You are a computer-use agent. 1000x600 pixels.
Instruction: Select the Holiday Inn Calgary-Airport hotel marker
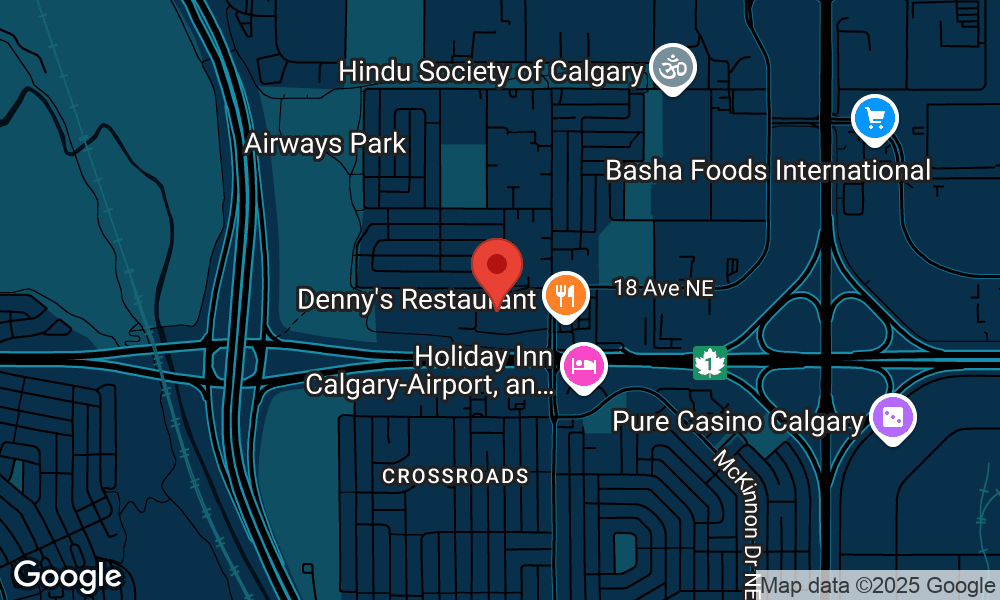583,366
